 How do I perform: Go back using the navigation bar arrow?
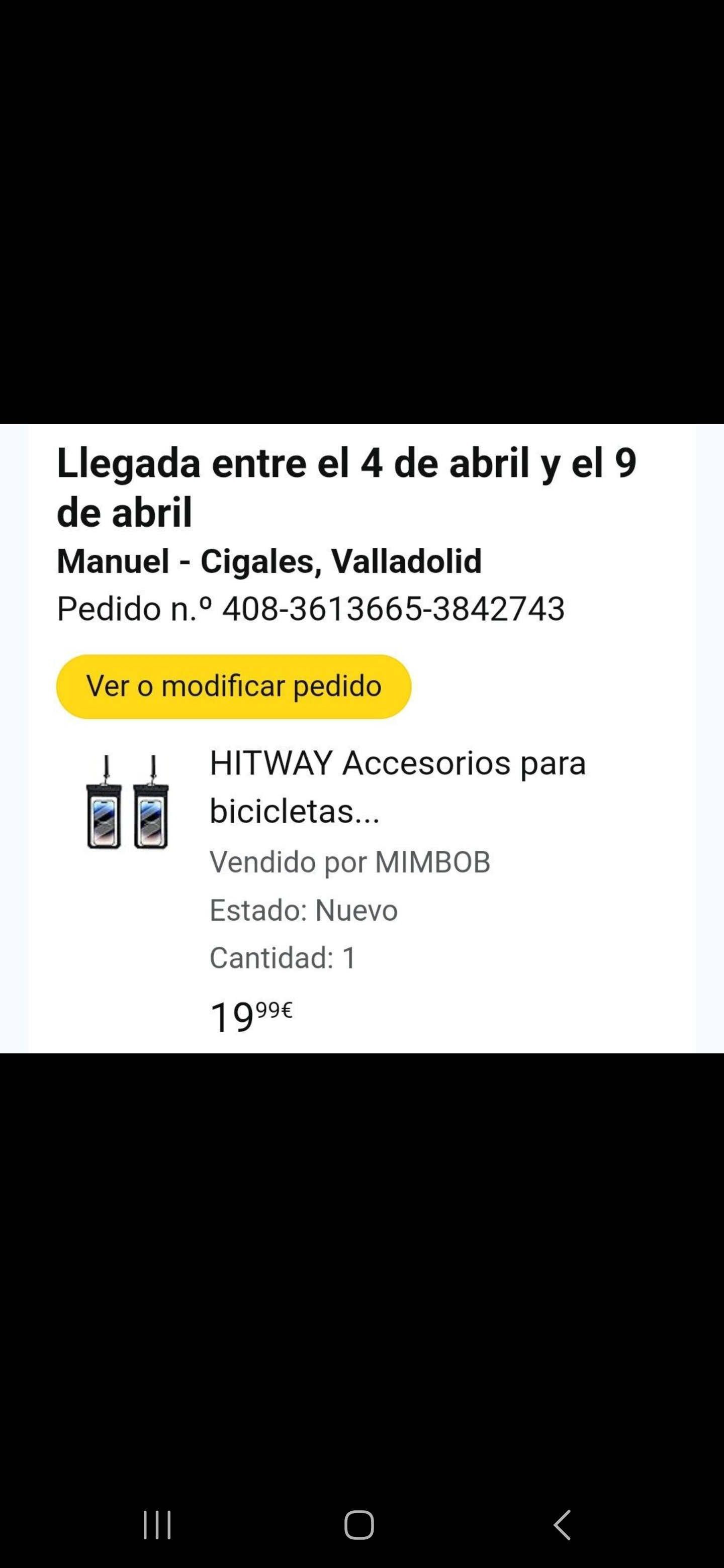coord(562,1525)
